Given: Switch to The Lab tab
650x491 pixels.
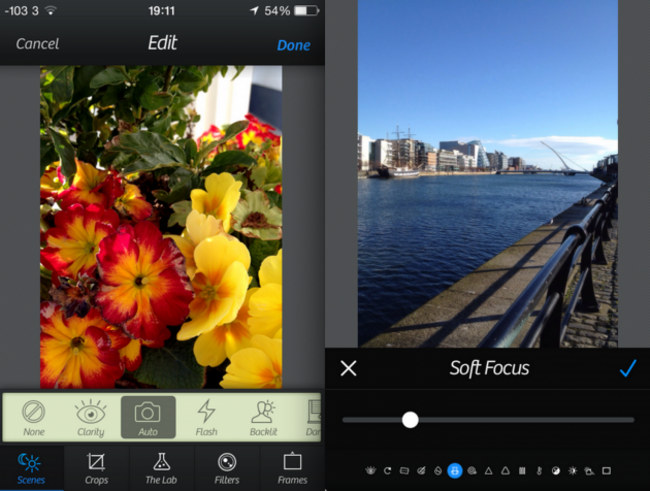Looking at the screenshot, I should pyautogui.click(x=161, y=468).
